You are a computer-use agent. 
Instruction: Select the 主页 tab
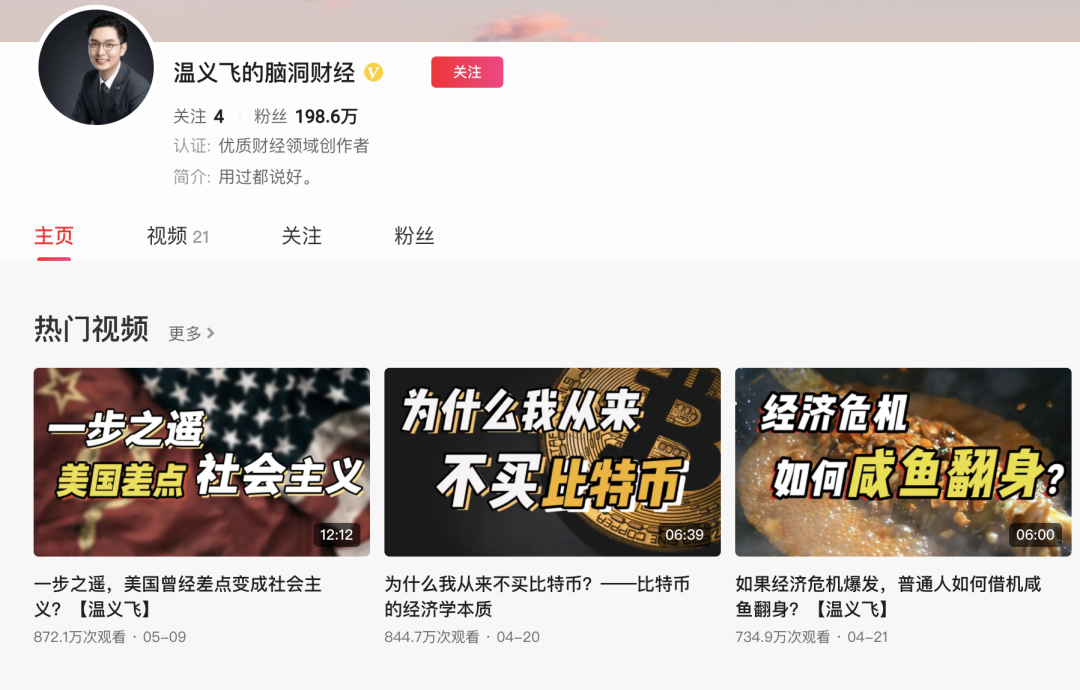click(x=54, y=236)
